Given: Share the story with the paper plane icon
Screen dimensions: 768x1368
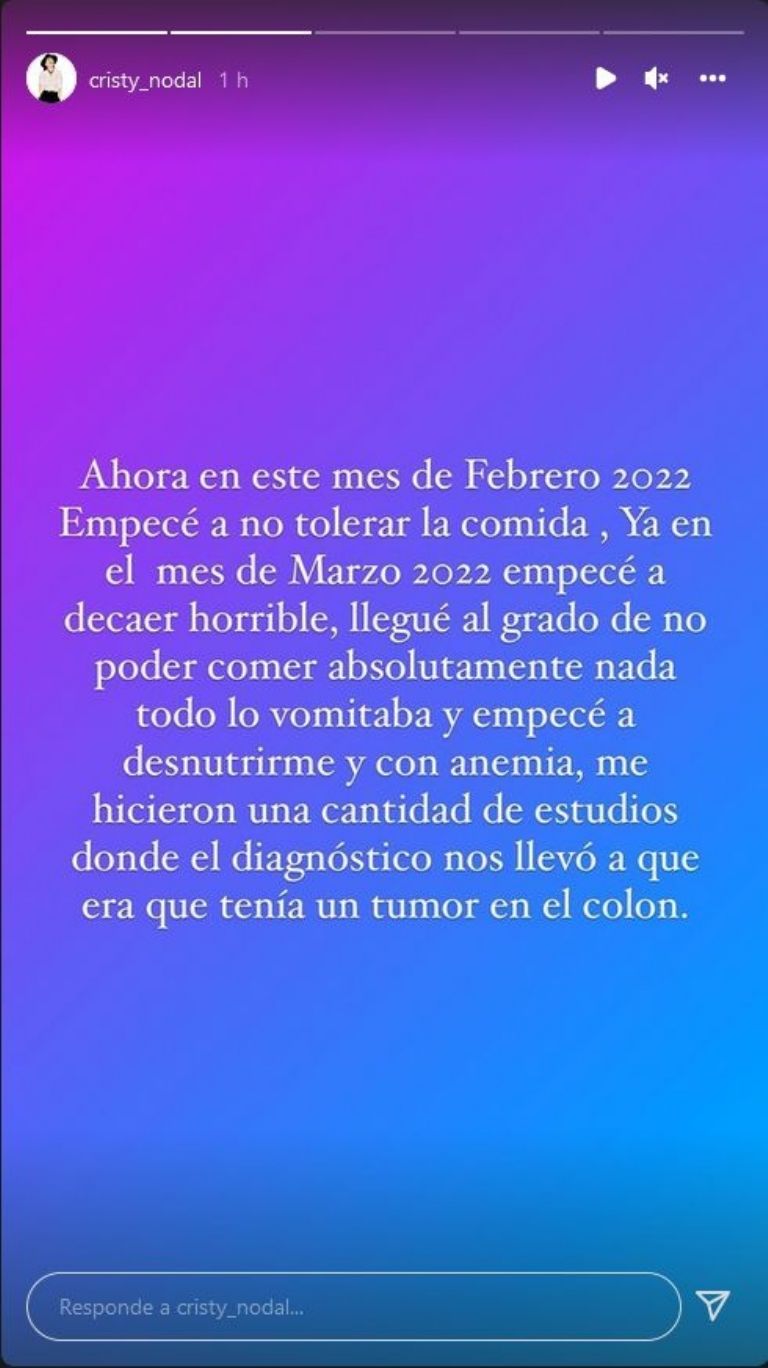Looking at the screenshot, I should (x=713, y=1305).
